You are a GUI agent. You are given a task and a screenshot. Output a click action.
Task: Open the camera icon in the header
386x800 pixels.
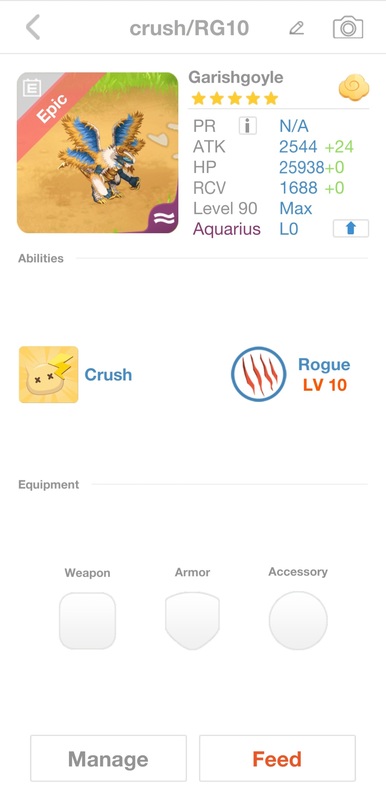pyautogui.click(x=348, y=28)
